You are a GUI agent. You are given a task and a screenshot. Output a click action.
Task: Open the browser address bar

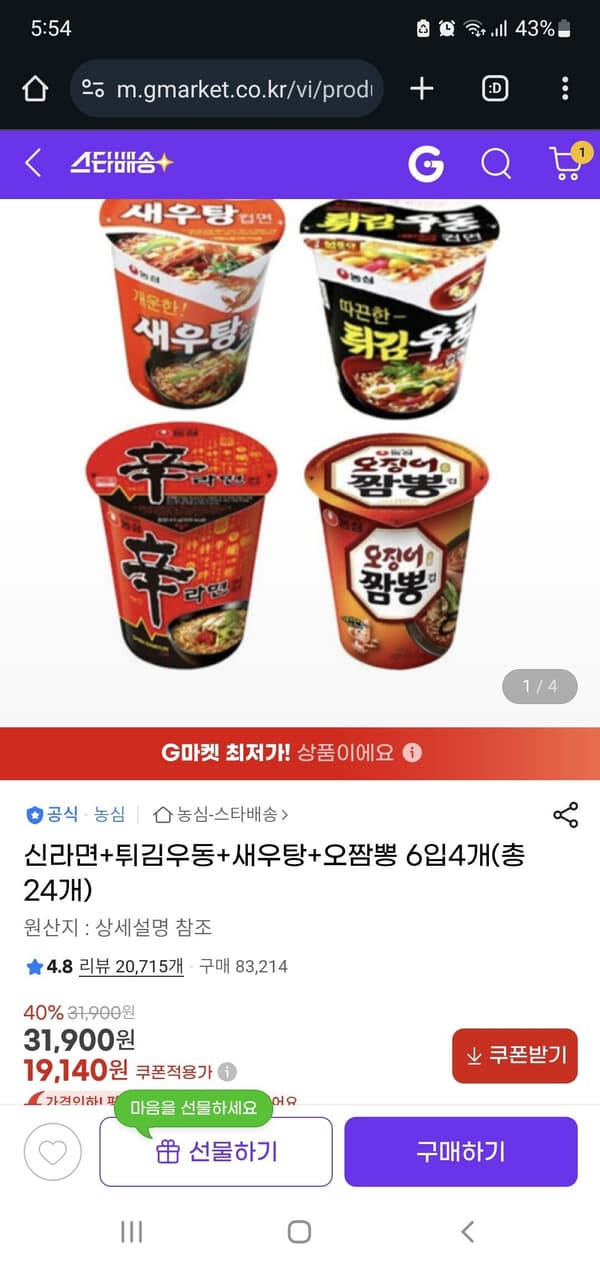click(227, 89)
